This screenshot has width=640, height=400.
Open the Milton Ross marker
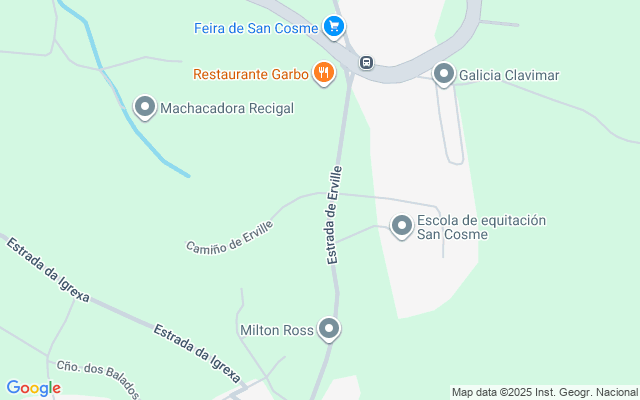pyautogui.click(x=329, y=328)
